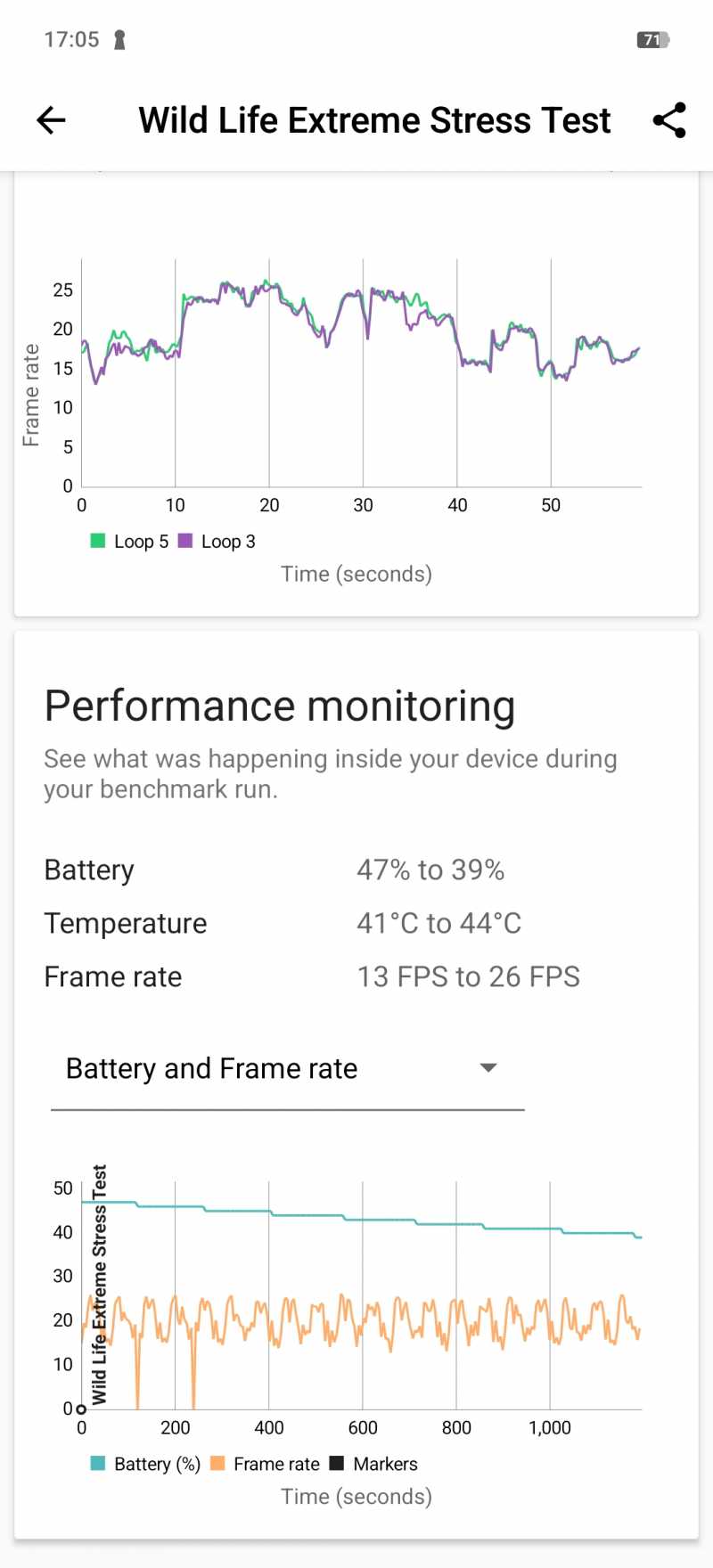The height and width of the screenshot is (1568, 713).
Task: Share the stress test results
Action: 669,120
